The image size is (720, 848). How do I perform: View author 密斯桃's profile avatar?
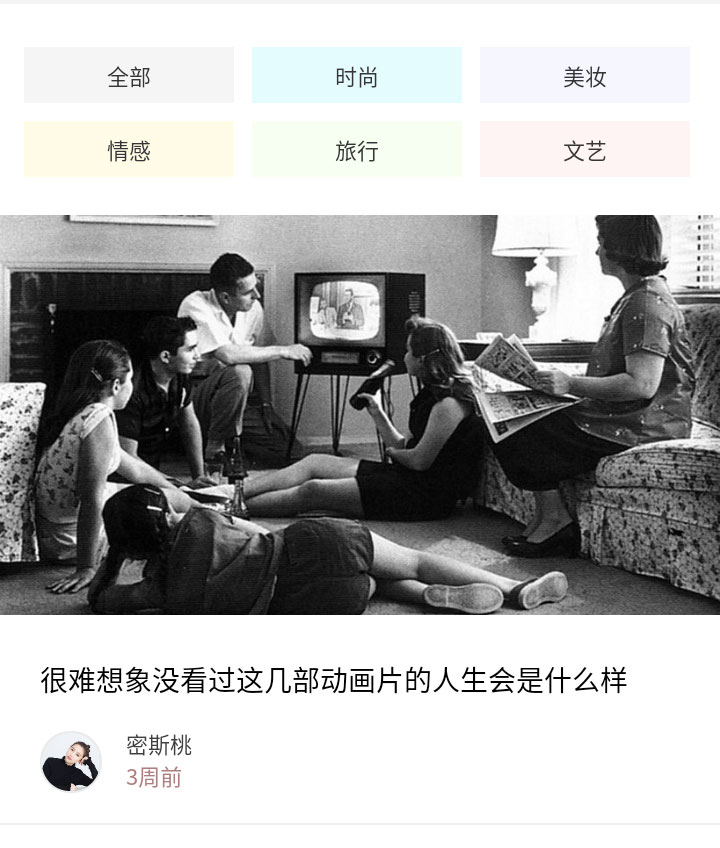coord(70,762)
